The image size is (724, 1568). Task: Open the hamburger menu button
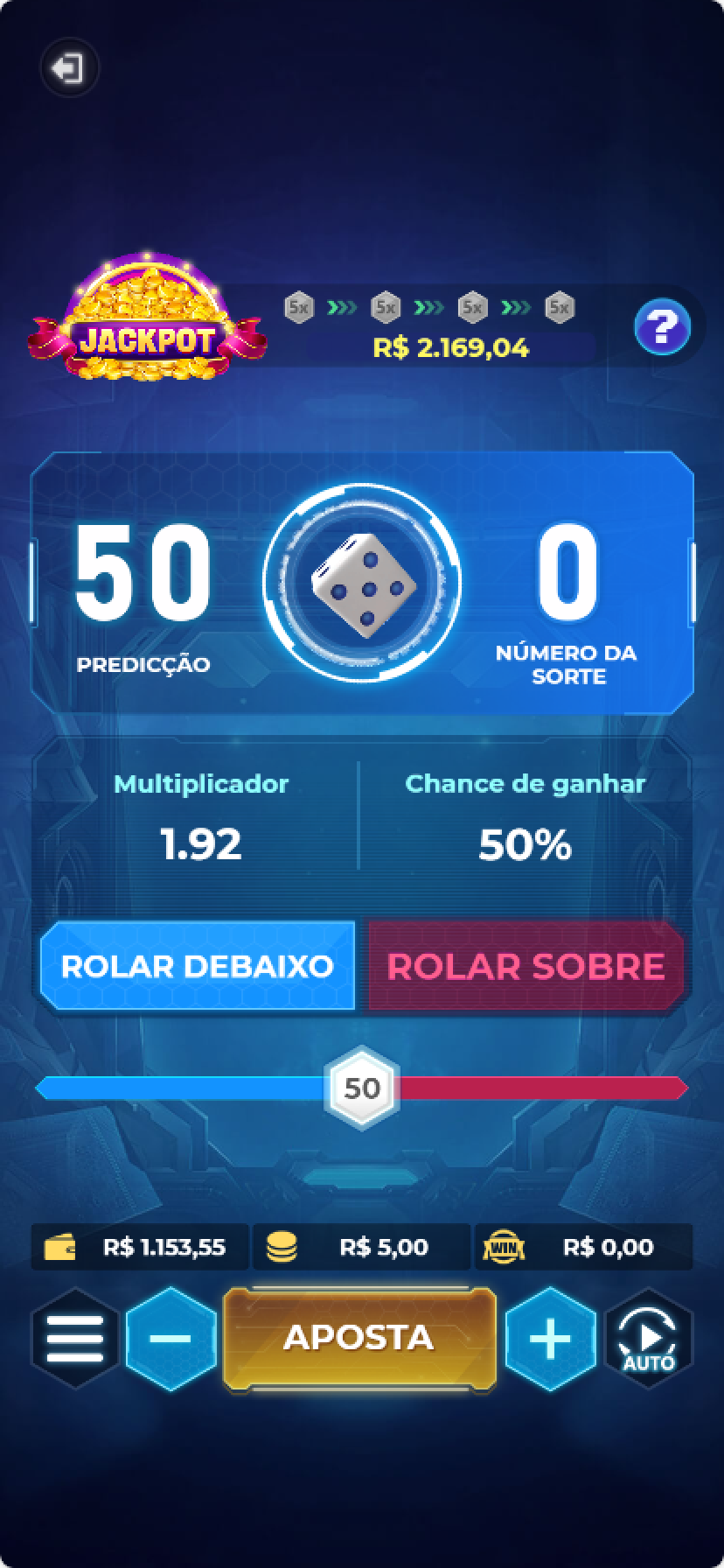(74, 1338)
